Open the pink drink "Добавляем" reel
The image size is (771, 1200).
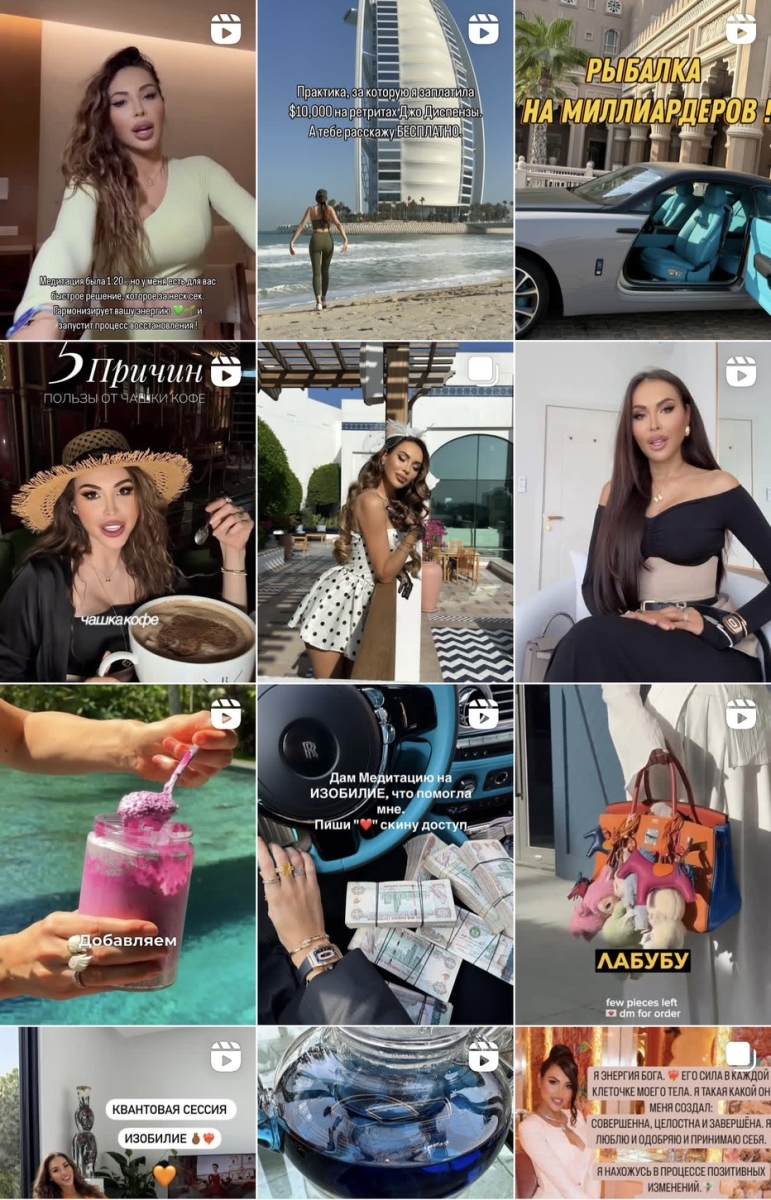127,854
